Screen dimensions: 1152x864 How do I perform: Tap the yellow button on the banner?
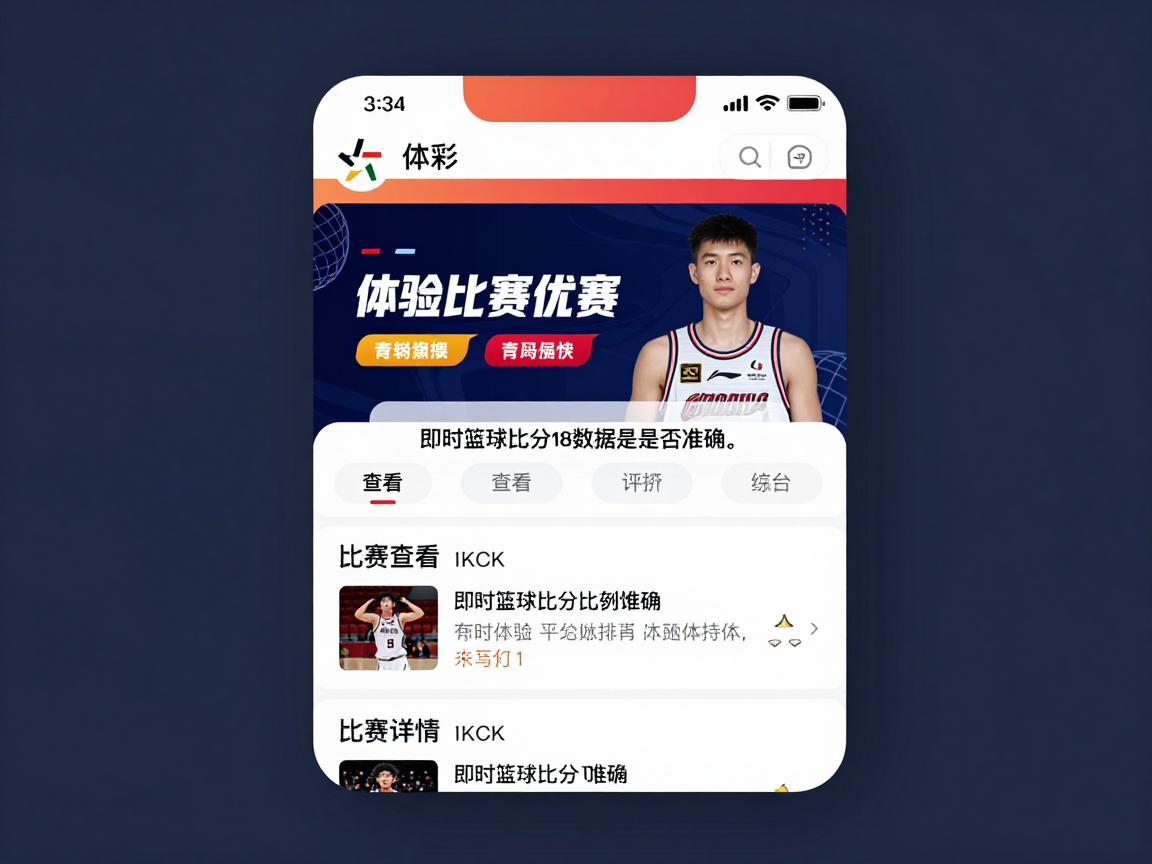tap(412, 350)
